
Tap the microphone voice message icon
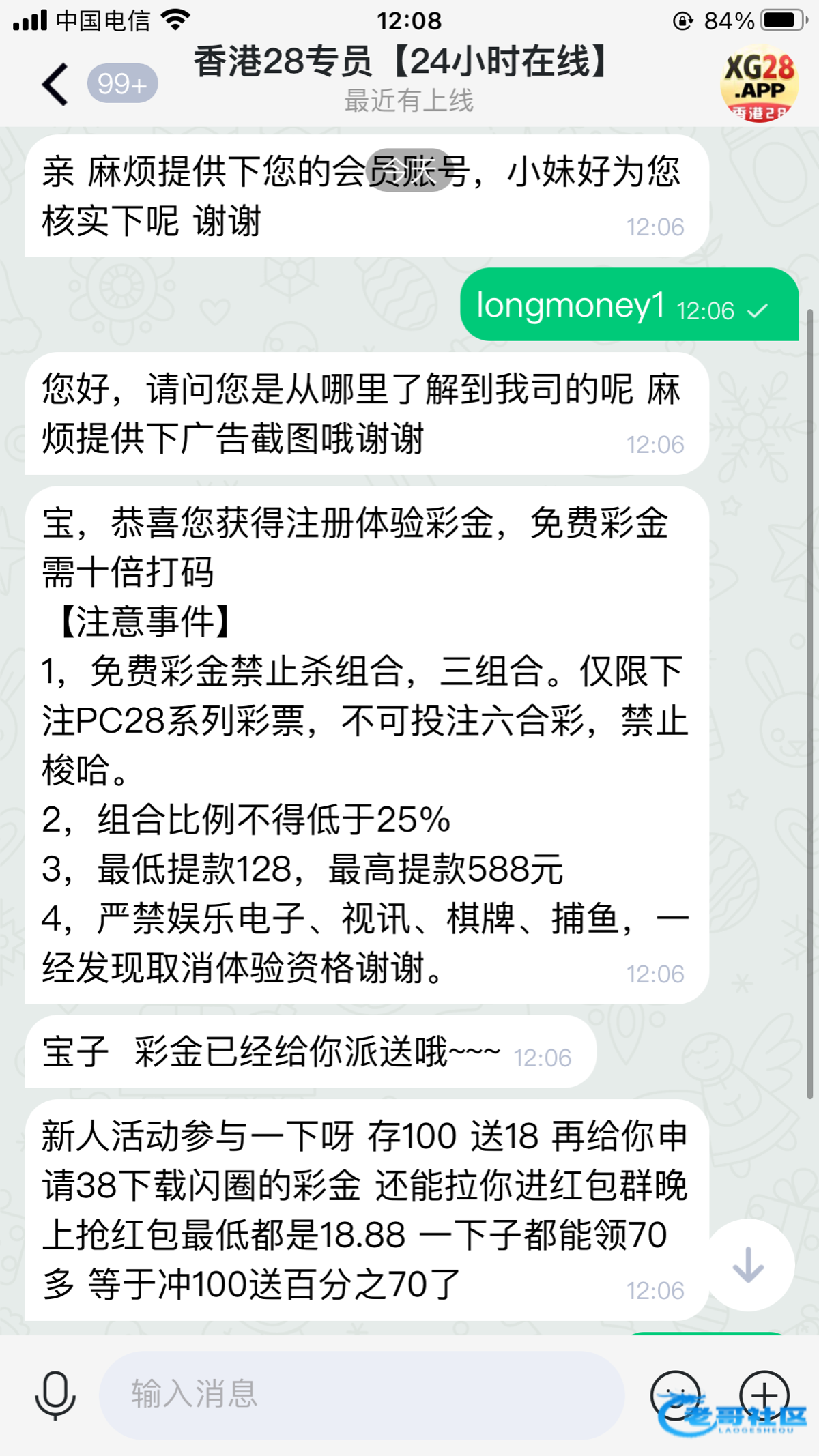55,1395
